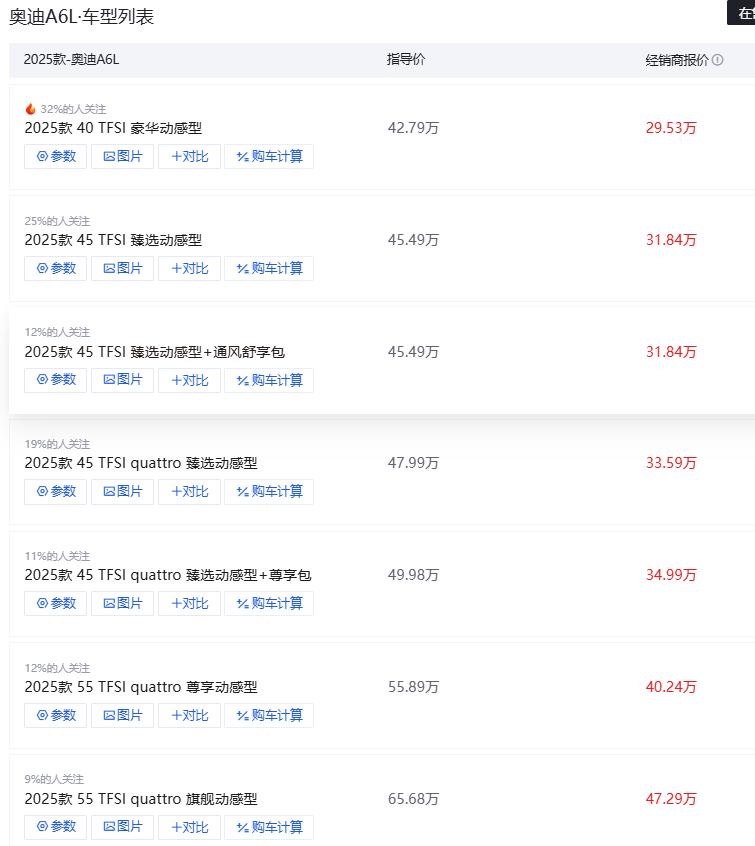755x846 pixels.
Task: Open the 2025款 40 TFSI 豪华动感型 model
Action: click(x=113, y=128)
